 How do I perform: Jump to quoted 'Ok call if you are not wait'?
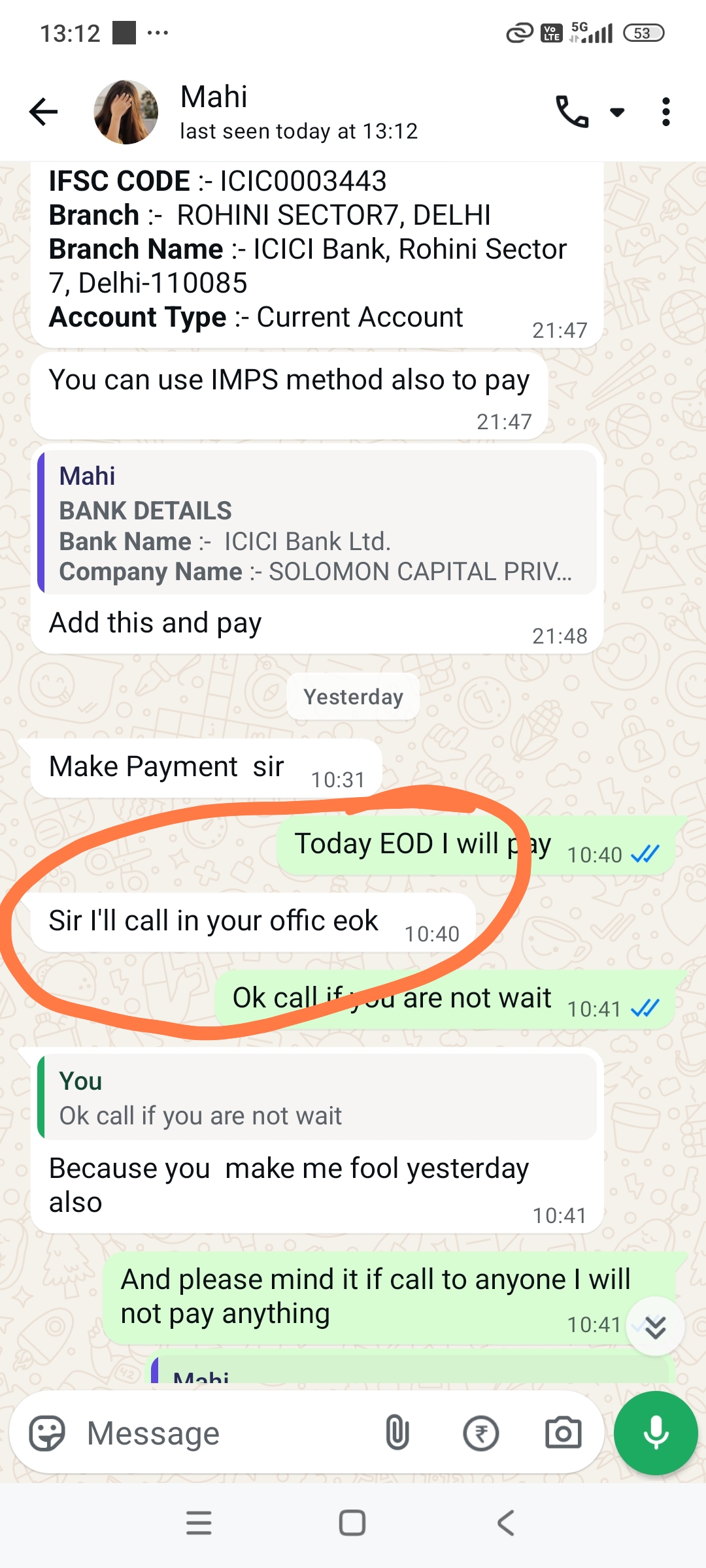[x=317, y=1099]
